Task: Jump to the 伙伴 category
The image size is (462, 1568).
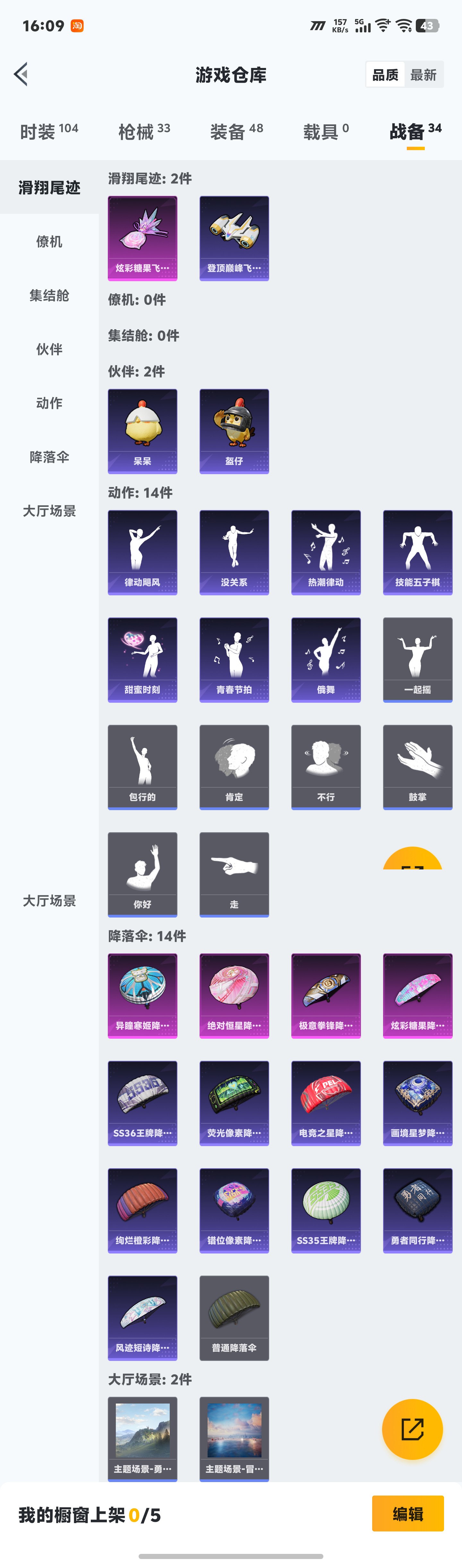Action: coord(49,349)
